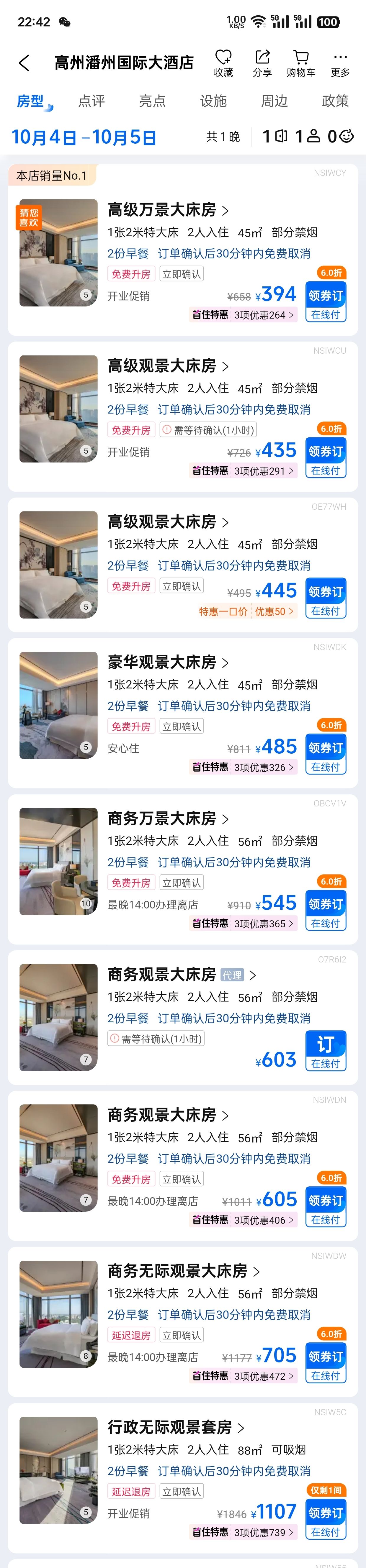Open 高级万景大床房 room details
This screenshot has height=1568, width=366.
click(167, 210)
